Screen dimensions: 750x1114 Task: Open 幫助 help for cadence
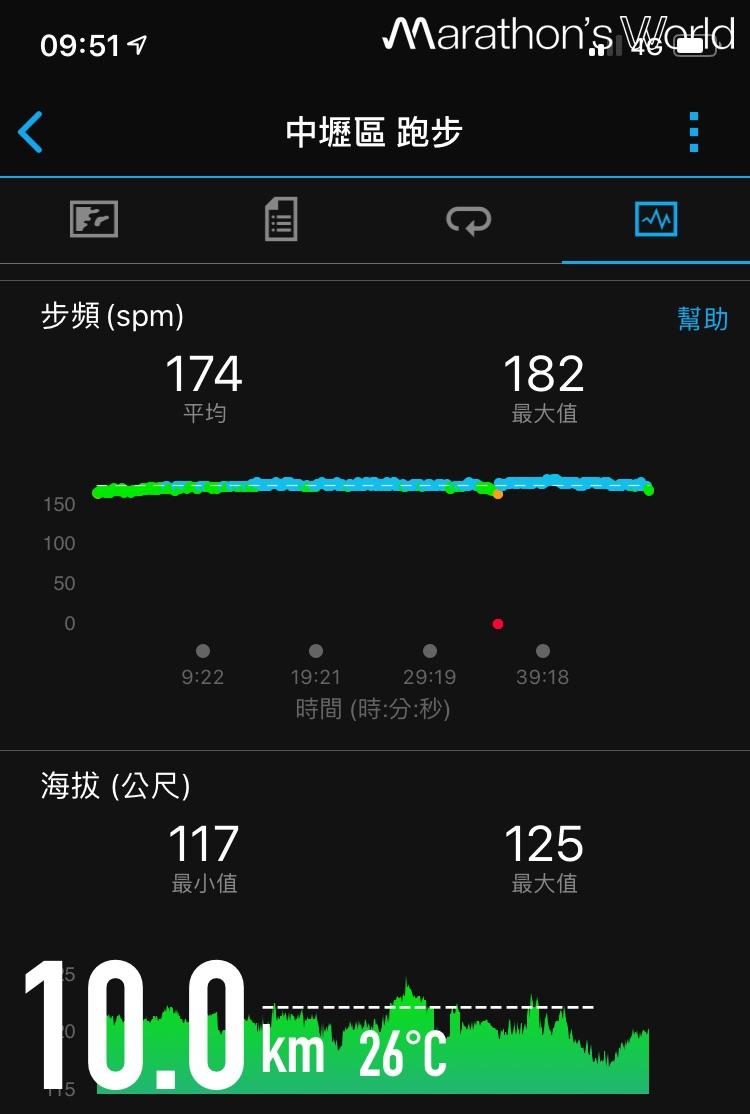coord(702,319)
